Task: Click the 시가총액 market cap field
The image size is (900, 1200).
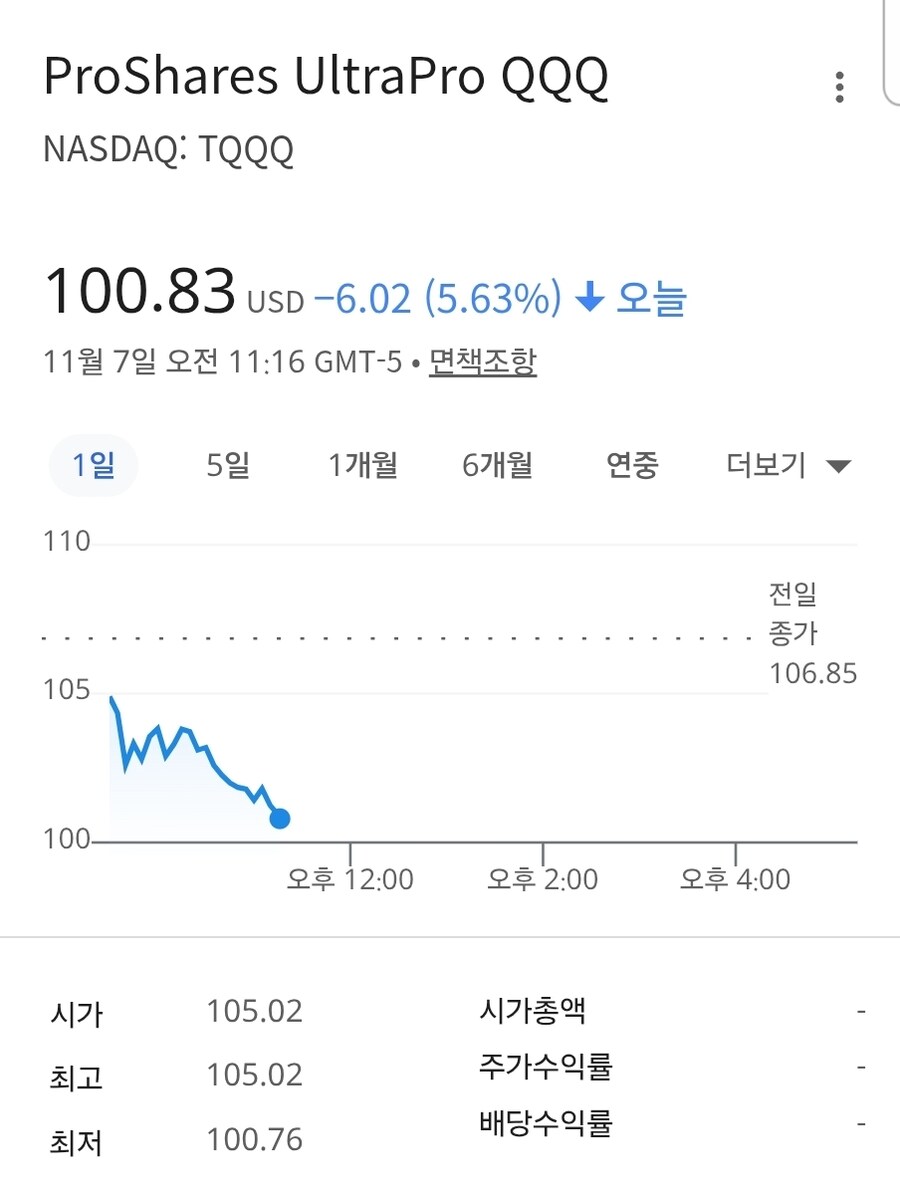Action: point(540,1011)
